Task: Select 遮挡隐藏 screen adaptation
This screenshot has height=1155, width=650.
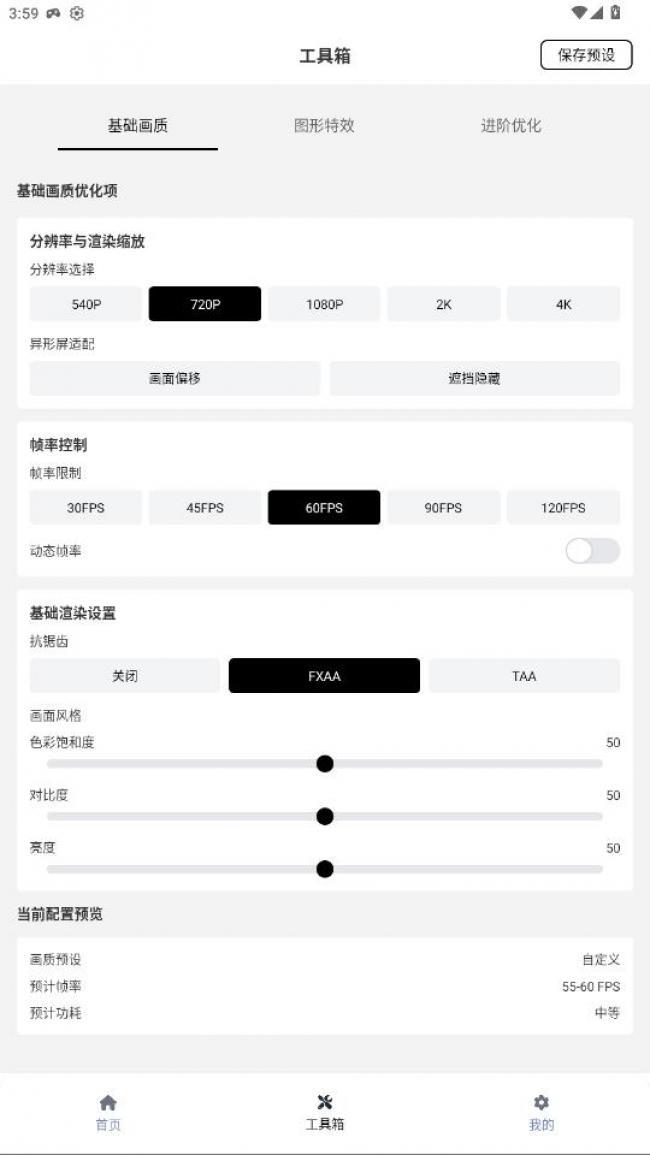Action: tap(474, 378)
